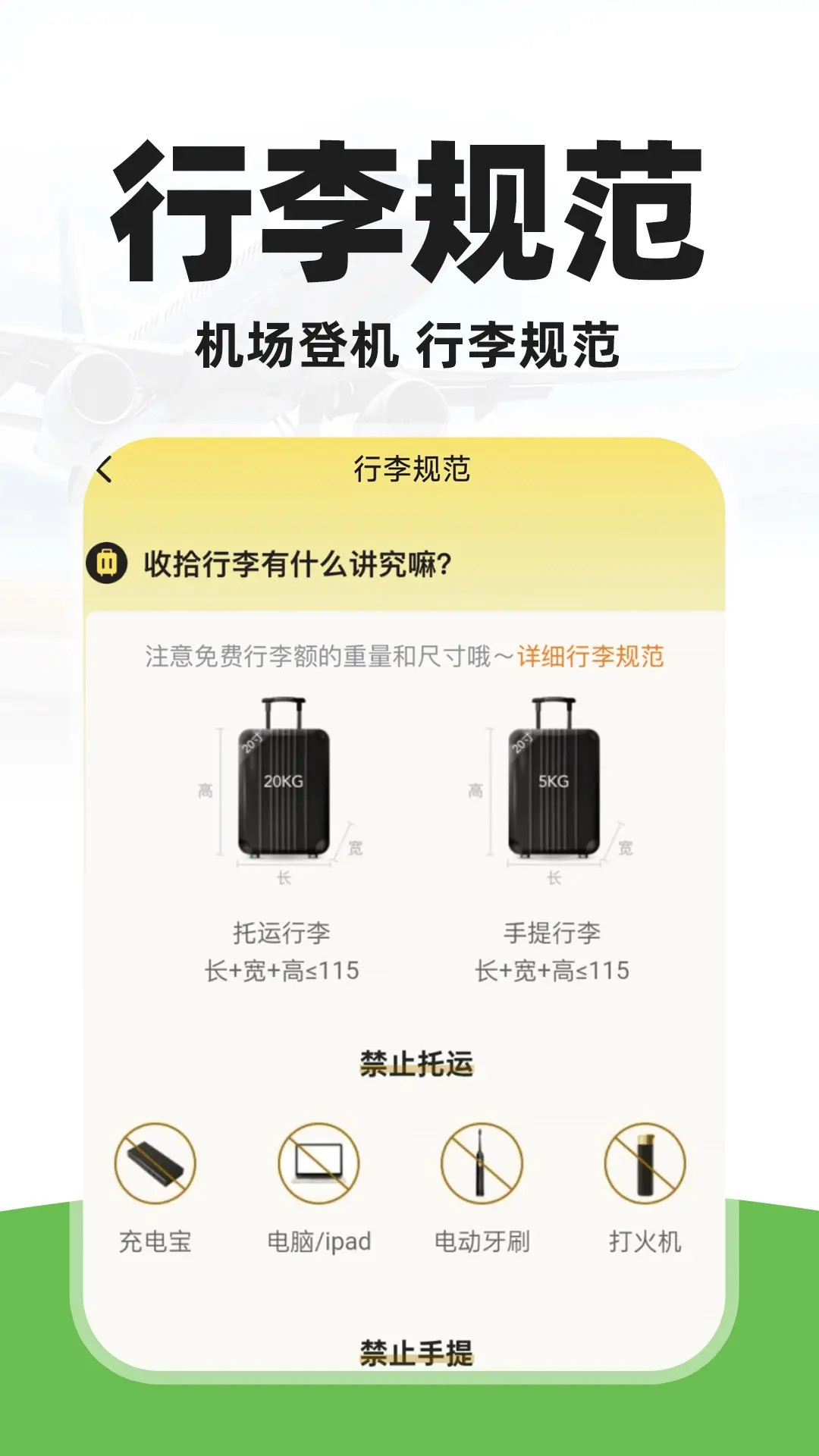The height and width of the screenshot is (1456, 819).
Task: Click the 收拾行李有什么讲究嘛 question banner
Action: [296, 561]
